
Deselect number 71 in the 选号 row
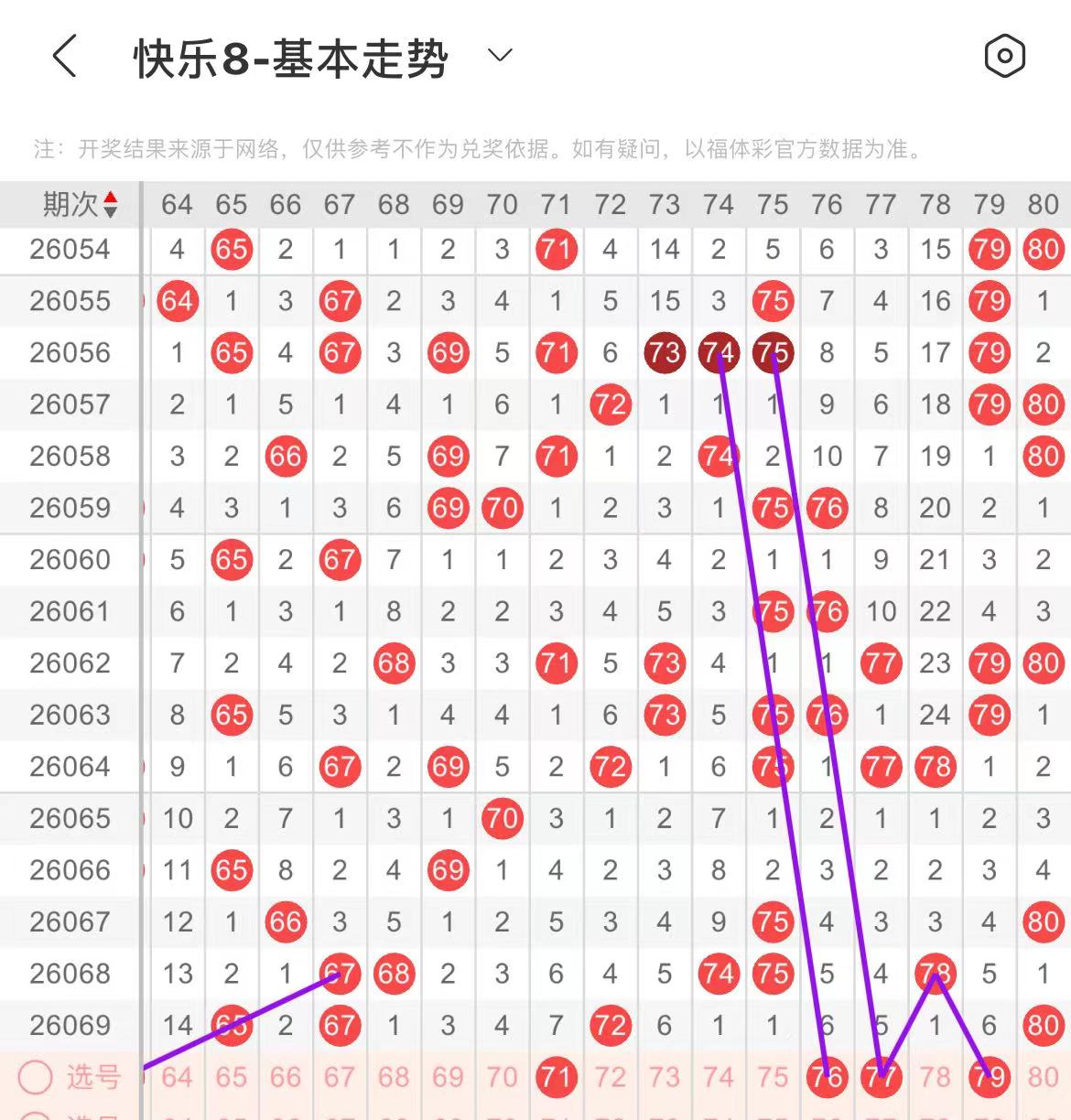556,1078
